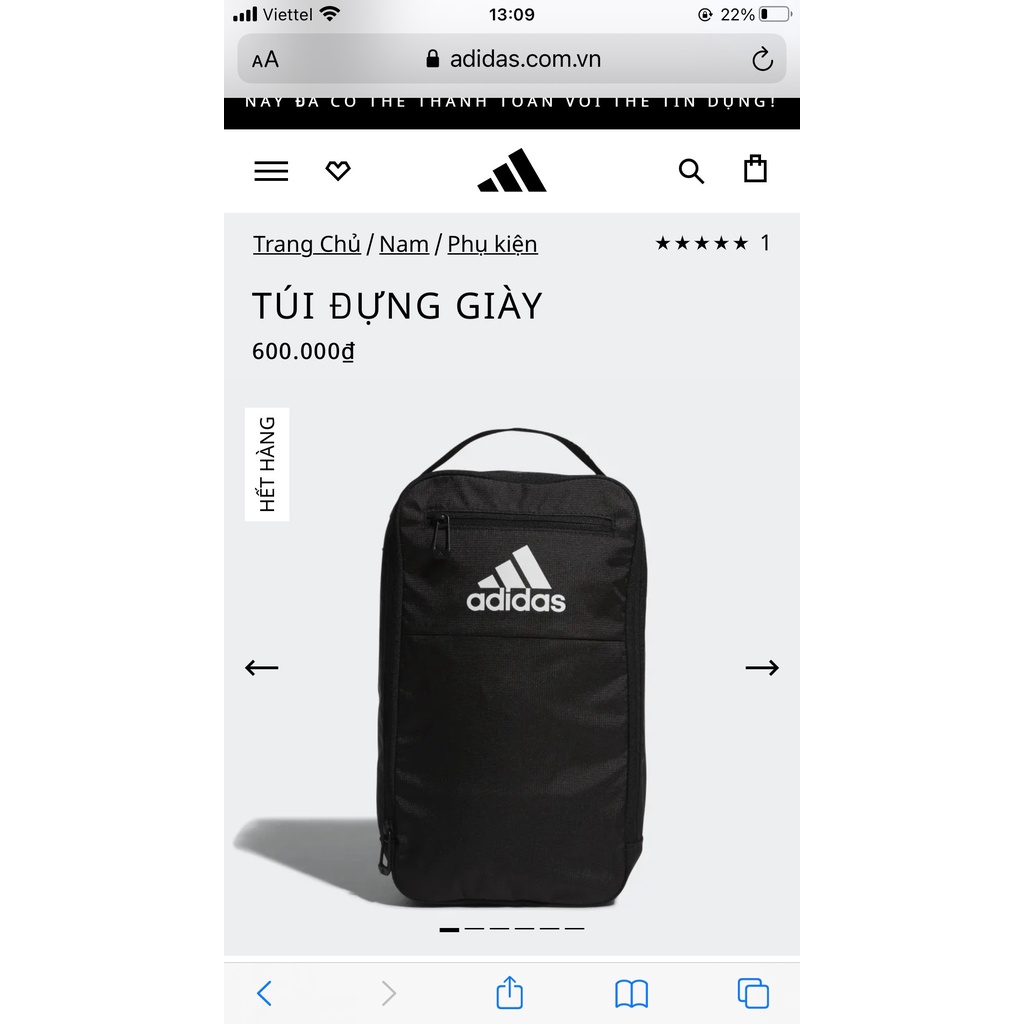
Task: Open the shopping bag
Action: pos(755,169)
